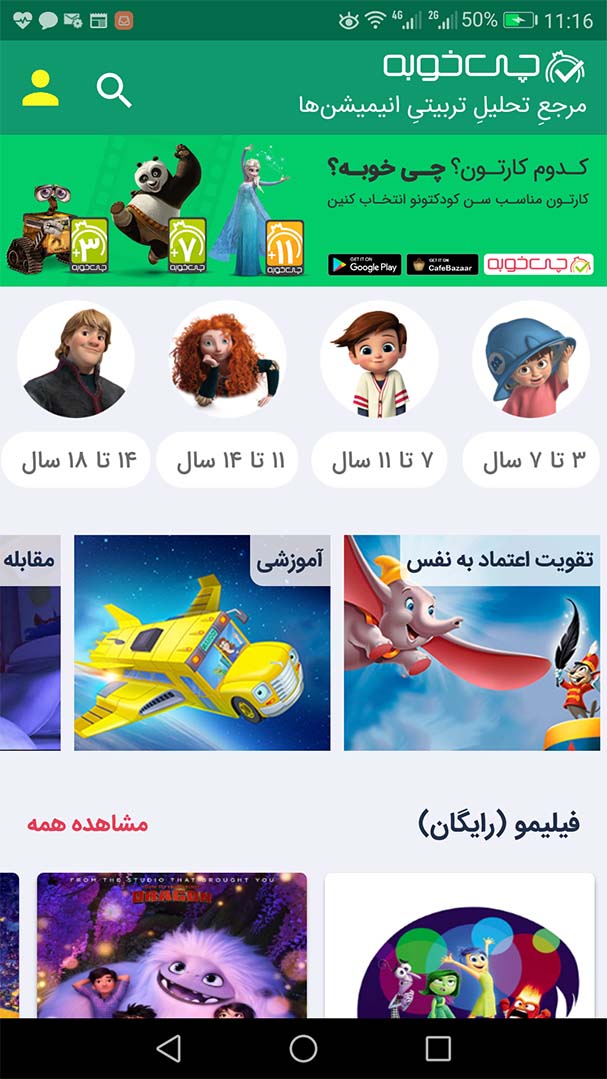Select the ۷ تا ۱۱ سال age chip
The image size is (607, 1079).
click(x=379, y=460)
